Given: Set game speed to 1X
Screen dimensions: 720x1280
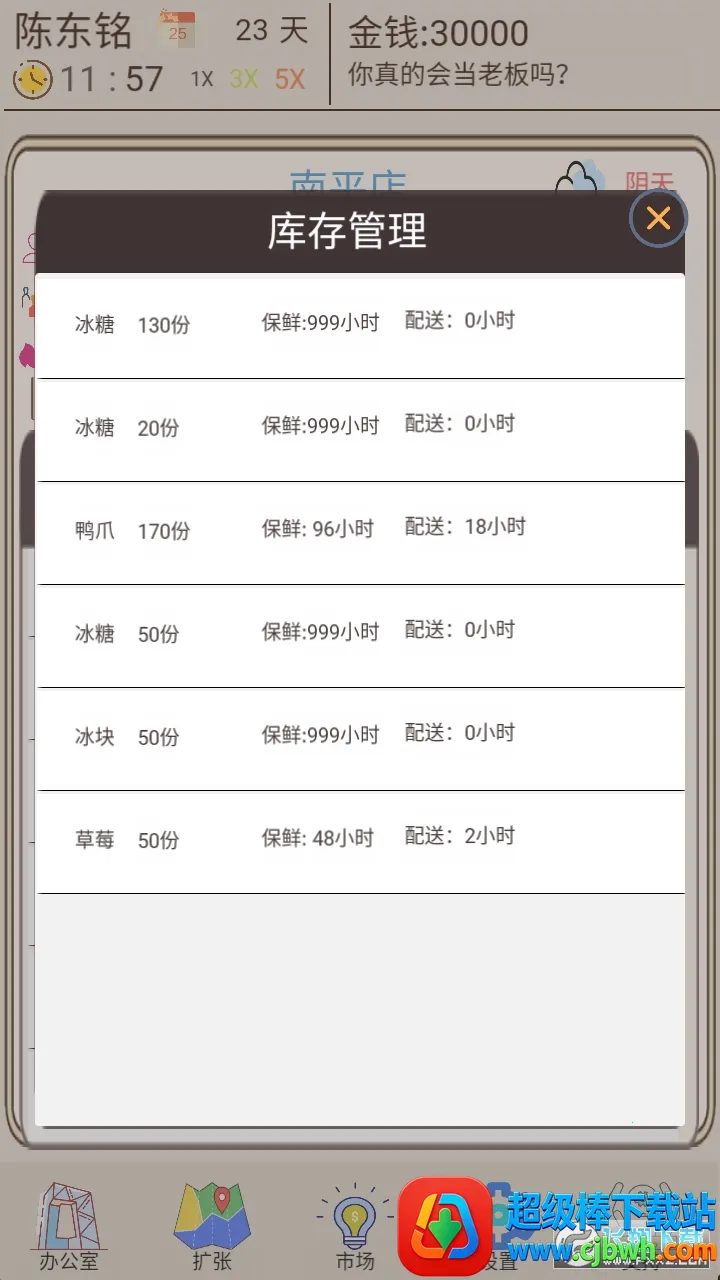Looking at the screenshot, I should coord(202,79).
